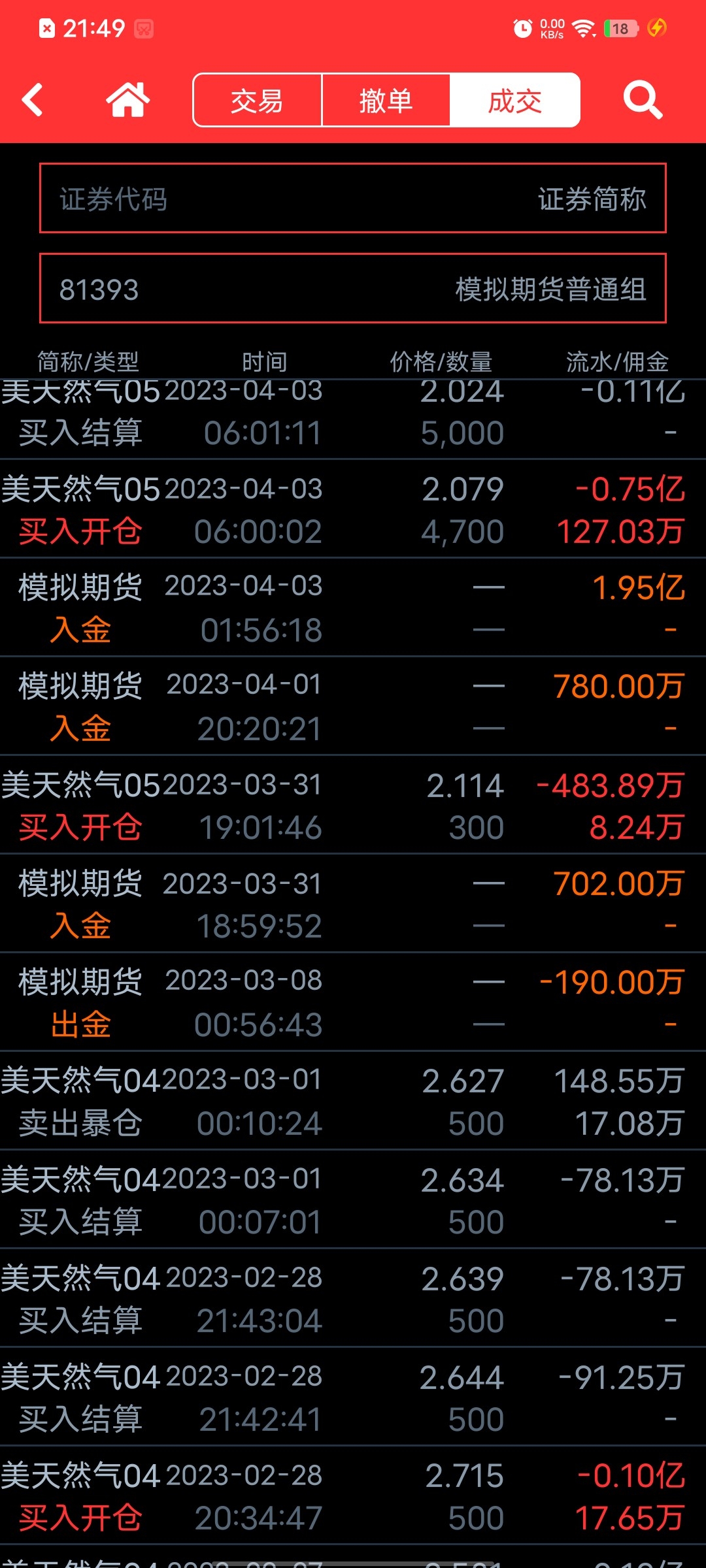706x1568 pixels.
Task: Open 美天然气04 买入结算 record at 21:43:04
Action: click(353, 1298)
